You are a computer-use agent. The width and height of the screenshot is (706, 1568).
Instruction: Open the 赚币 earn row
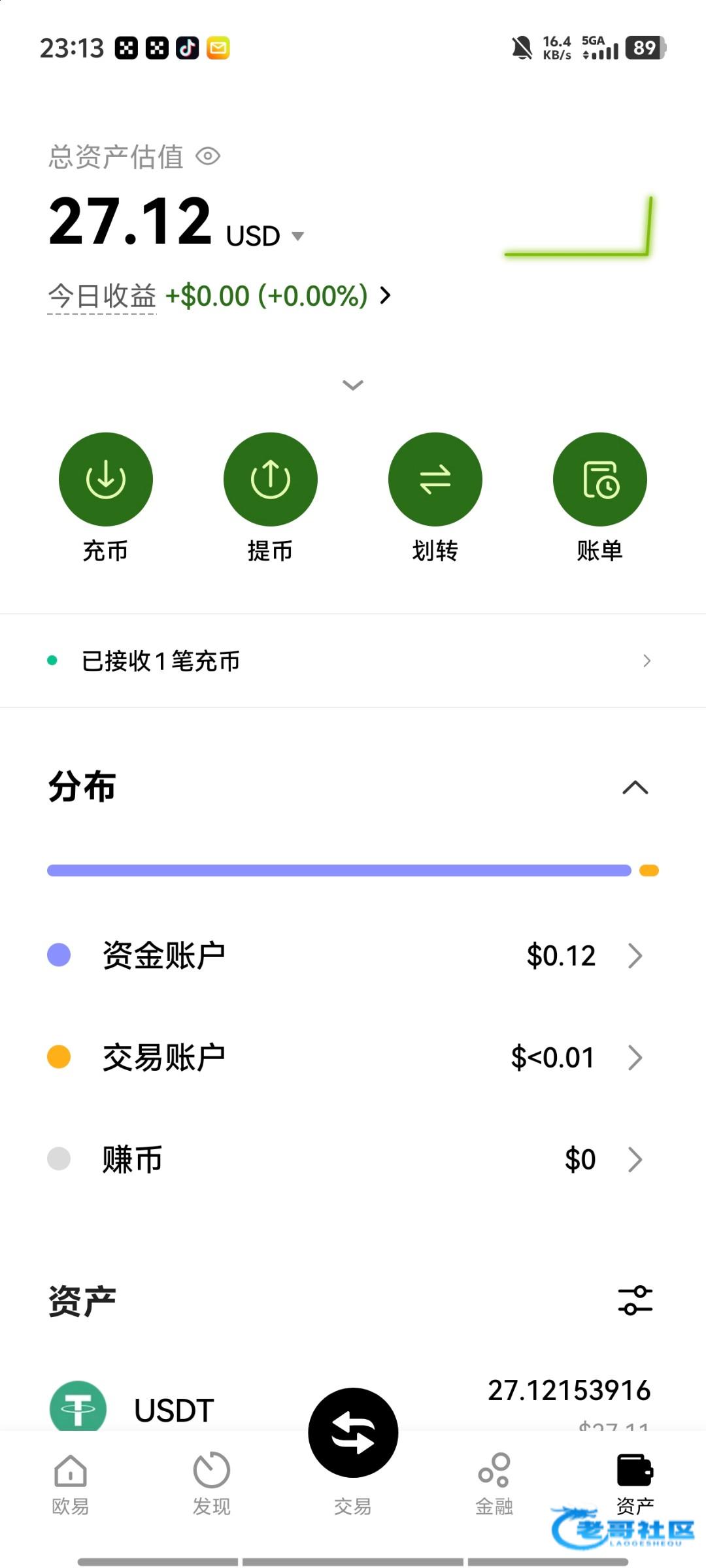(353, 1159)
